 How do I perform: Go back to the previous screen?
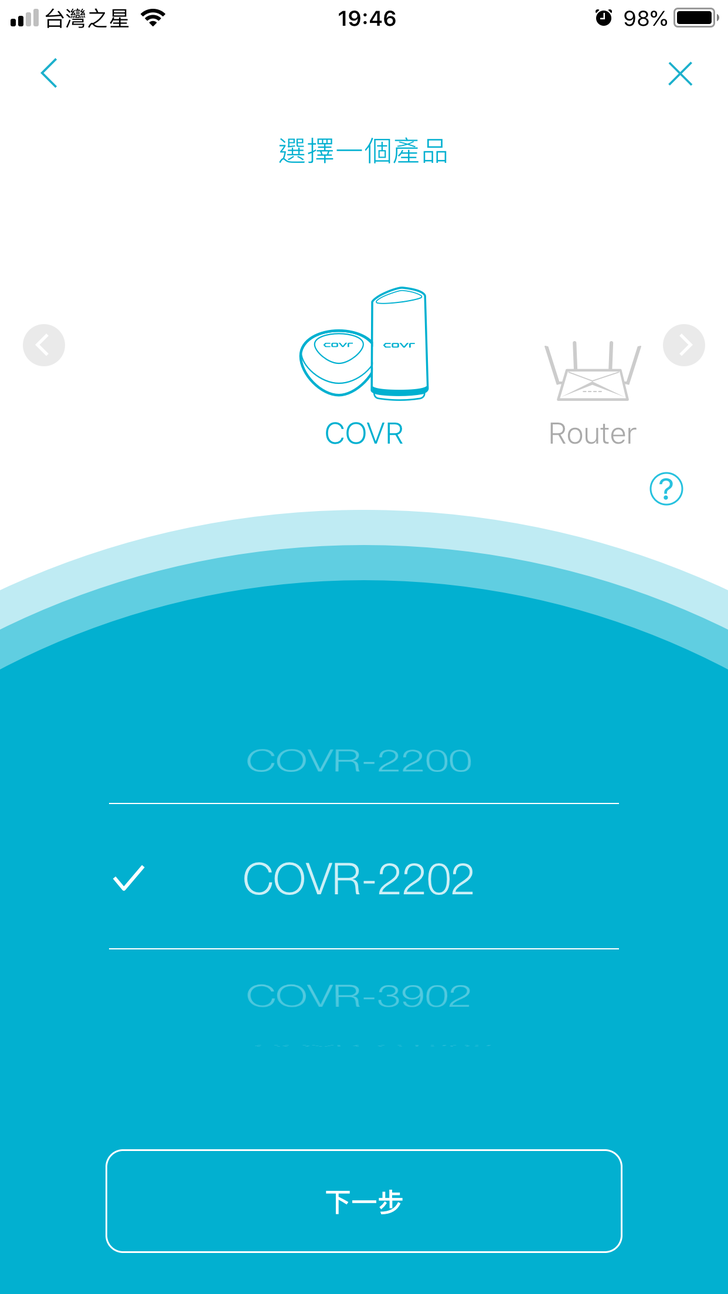tap(48, 73)
